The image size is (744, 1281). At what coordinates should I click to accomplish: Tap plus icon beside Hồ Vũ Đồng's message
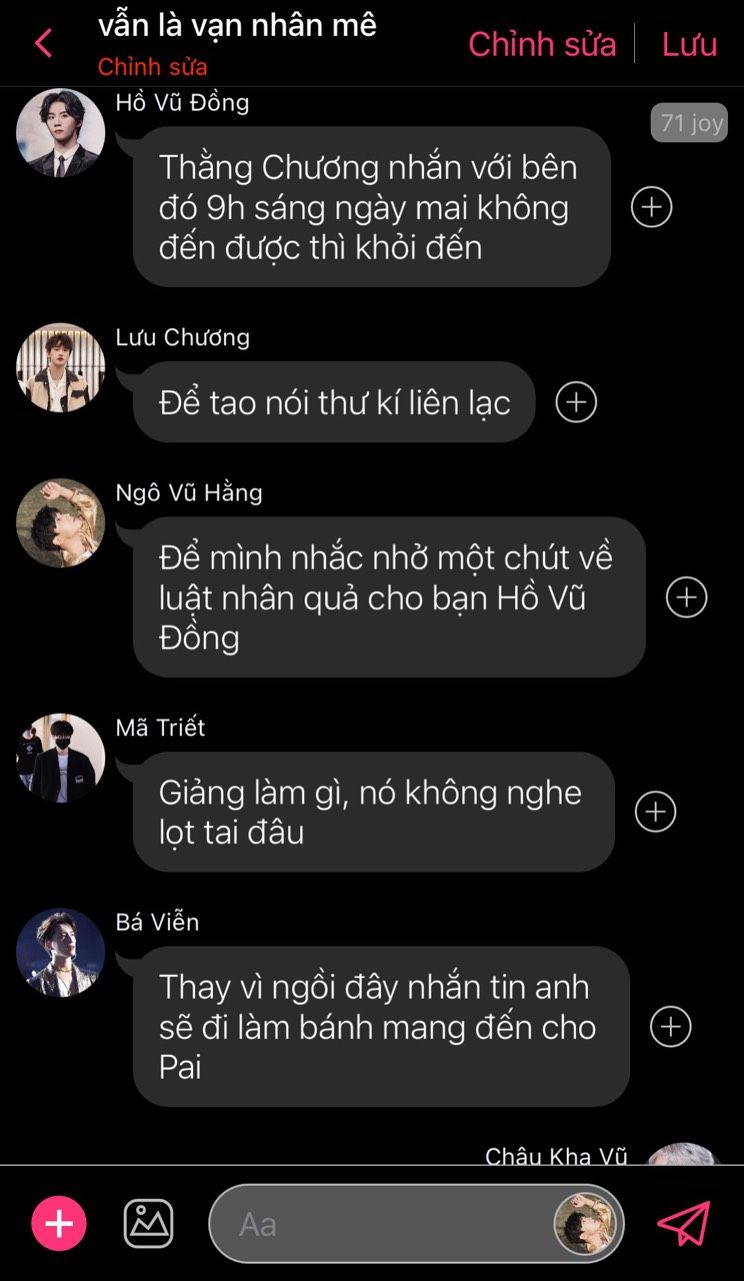(651, 207)
